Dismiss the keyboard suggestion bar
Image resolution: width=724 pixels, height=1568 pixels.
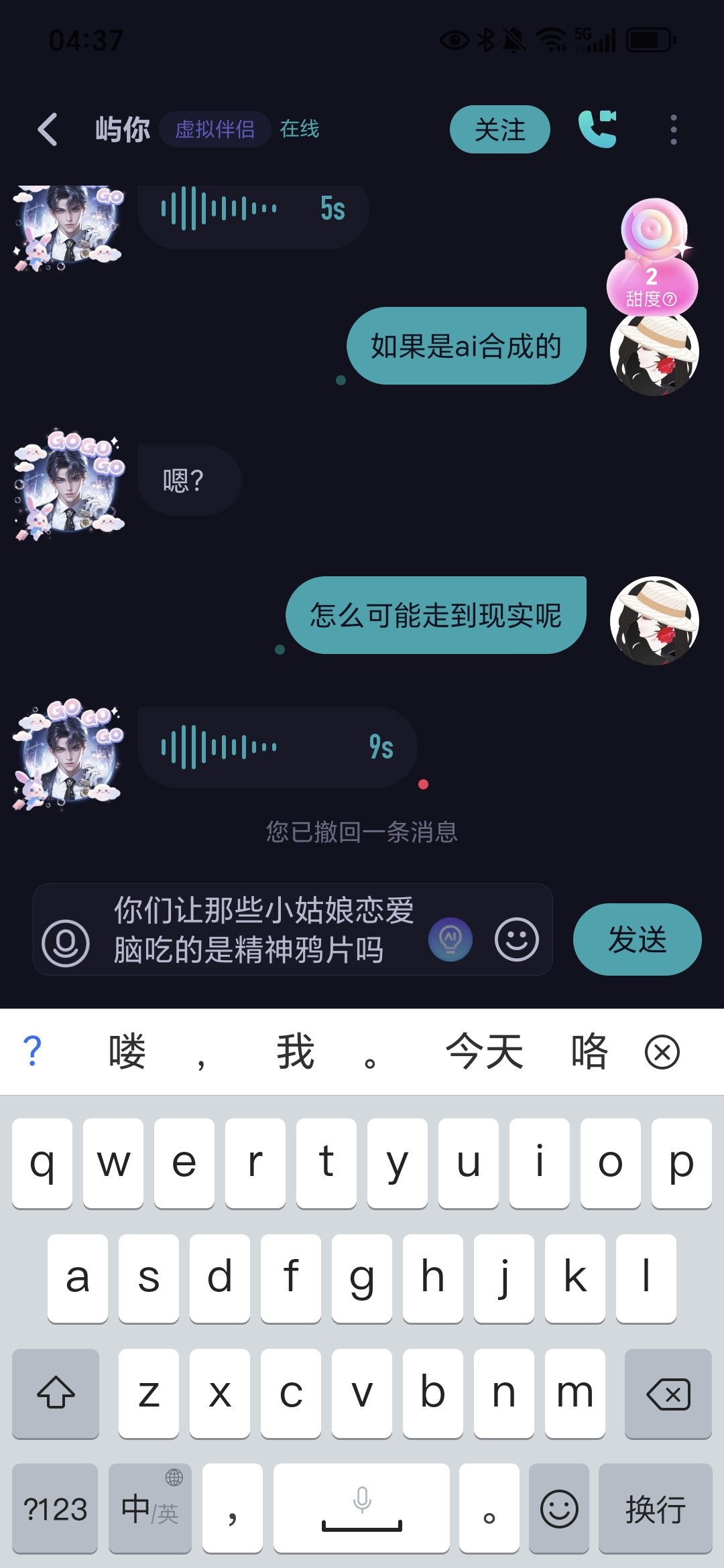[662, 1052]
